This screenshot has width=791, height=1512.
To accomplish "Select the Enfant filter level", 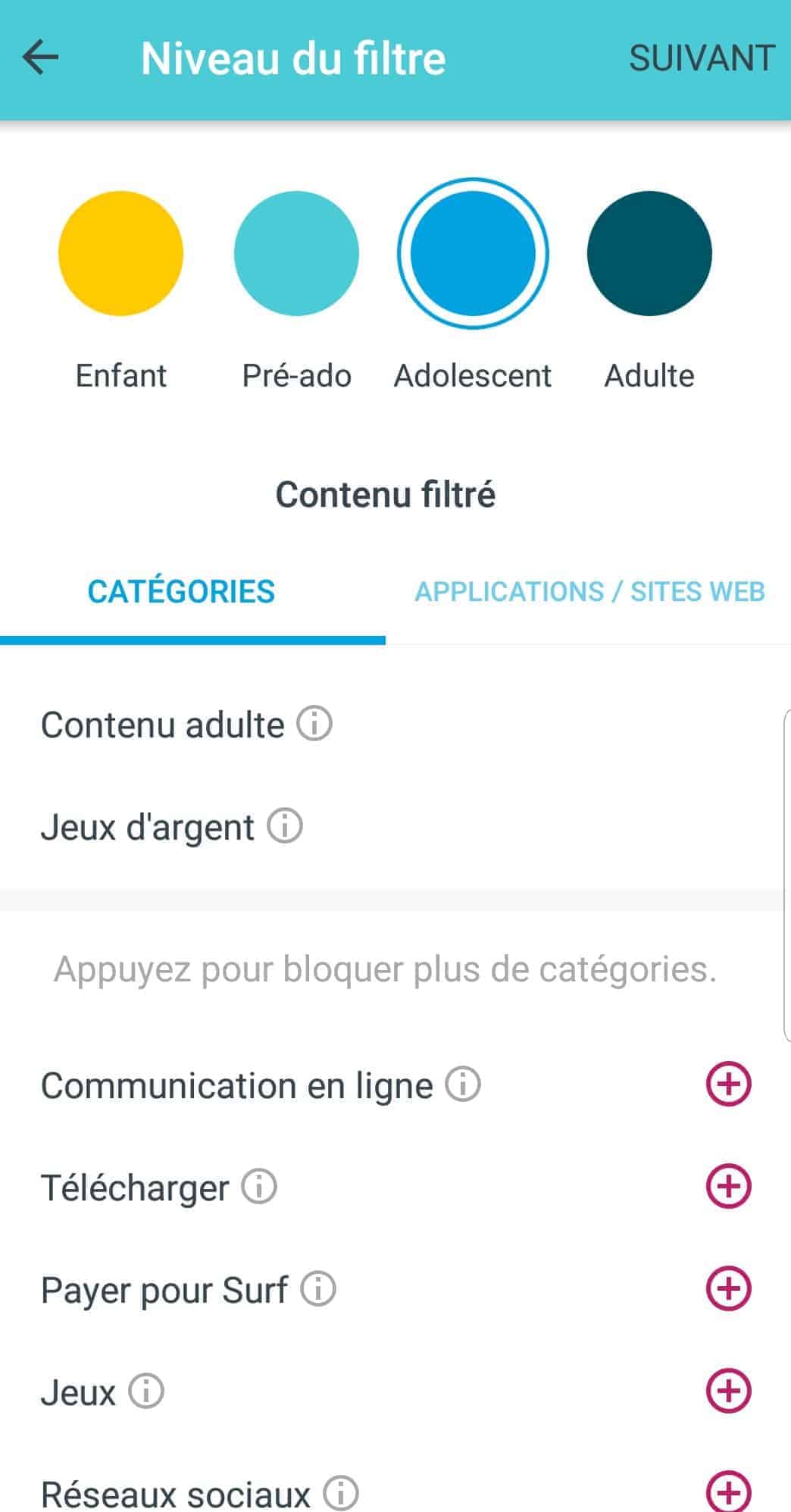I will tap(120, 253).
